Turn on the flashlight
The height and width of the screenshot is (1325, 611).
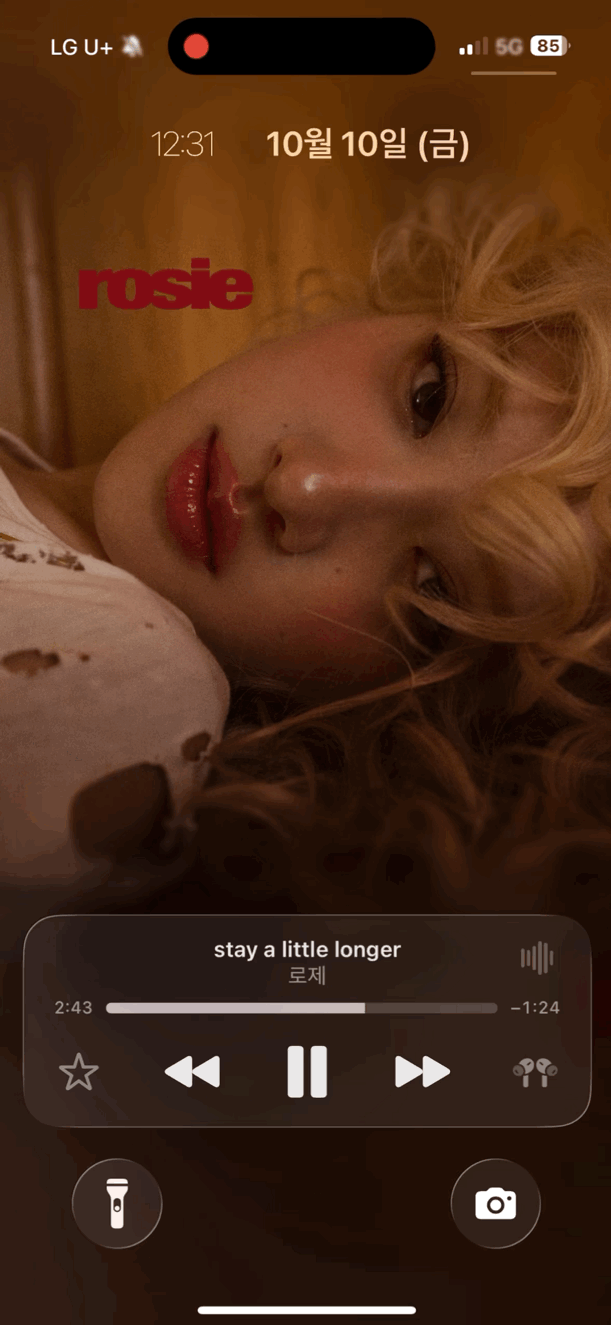pyautogui.click(x=117, y=1203)
